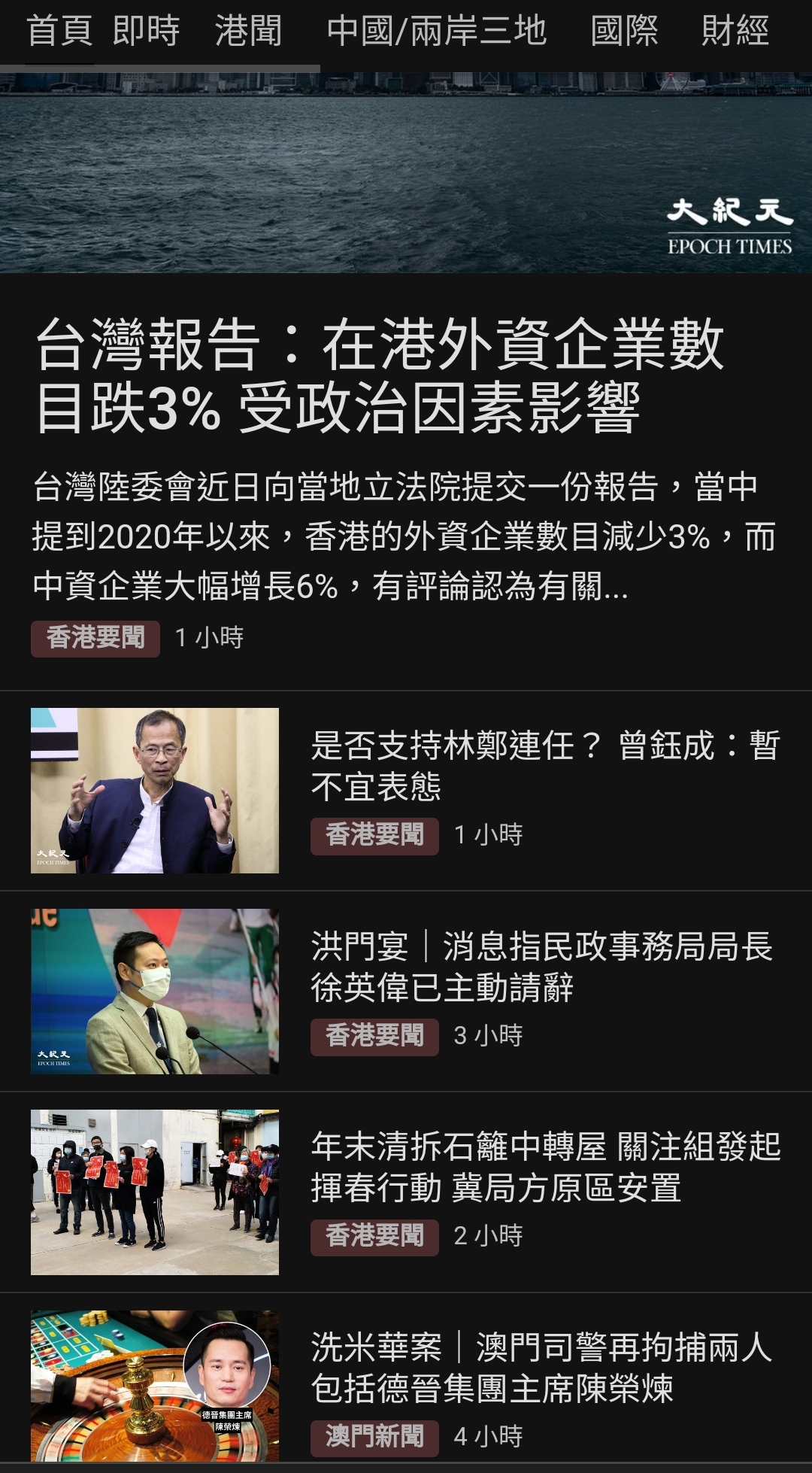This screenshot has width=812, height=1473.
Task: Go to the 國際 tab
Action: pyautogui.click(x=624, y=32)
